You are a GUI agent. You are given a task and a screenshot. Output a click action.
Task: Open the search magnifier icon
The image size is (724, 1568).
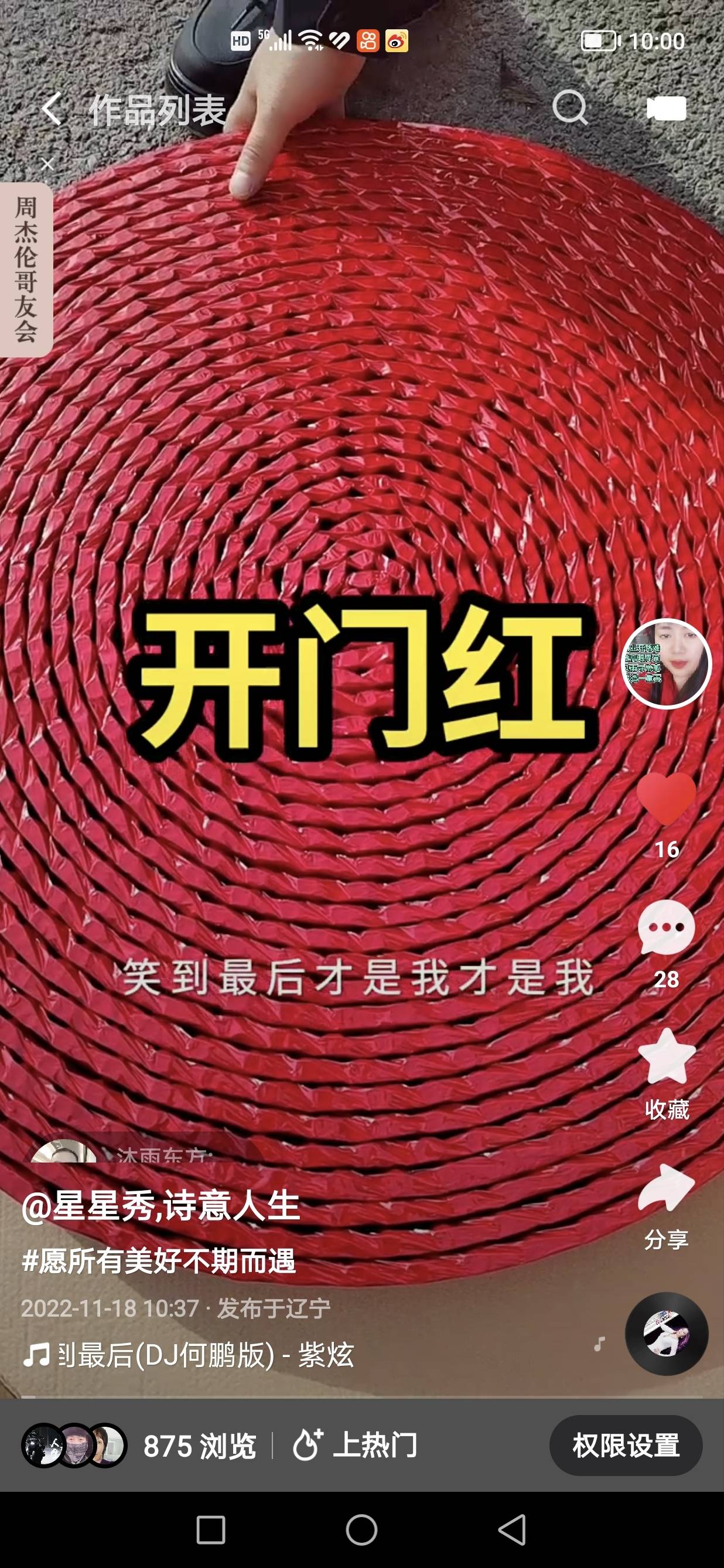(x=569, y=108)
